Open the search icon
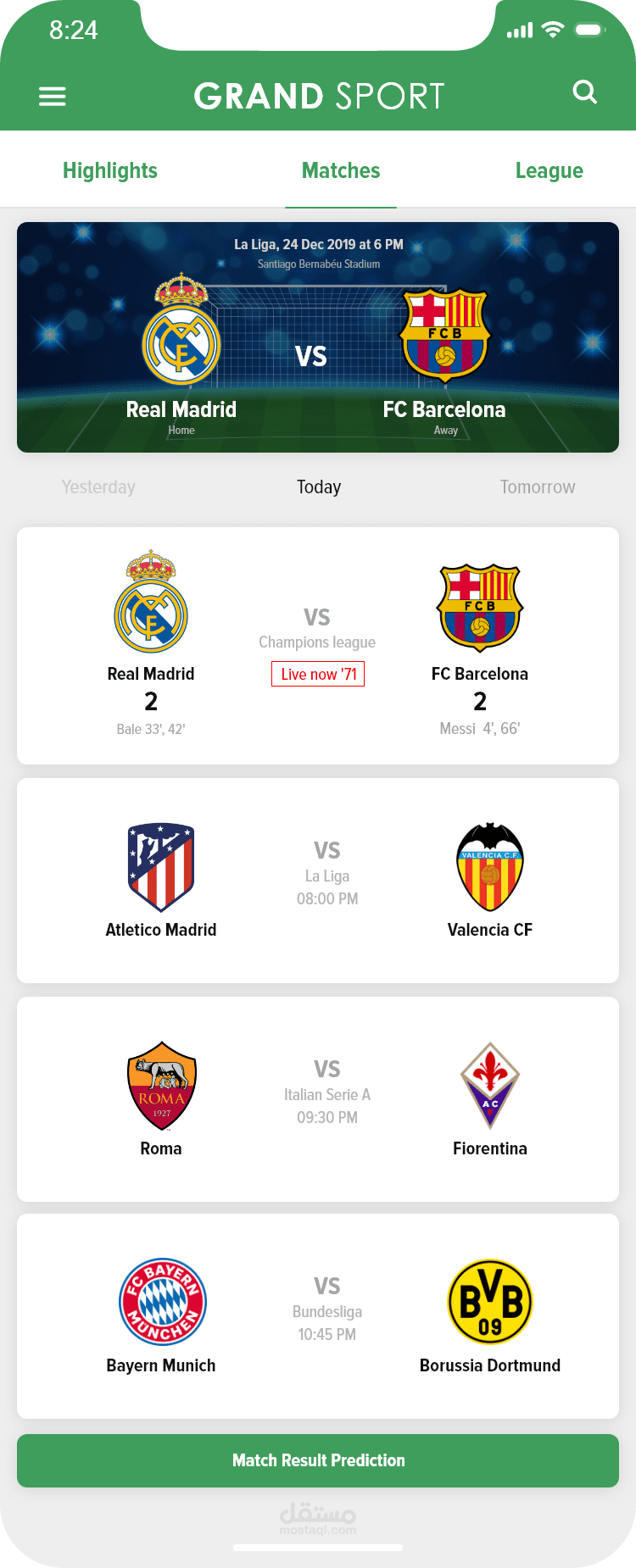This screenshot has height=1568, width=636. point(585,92)
